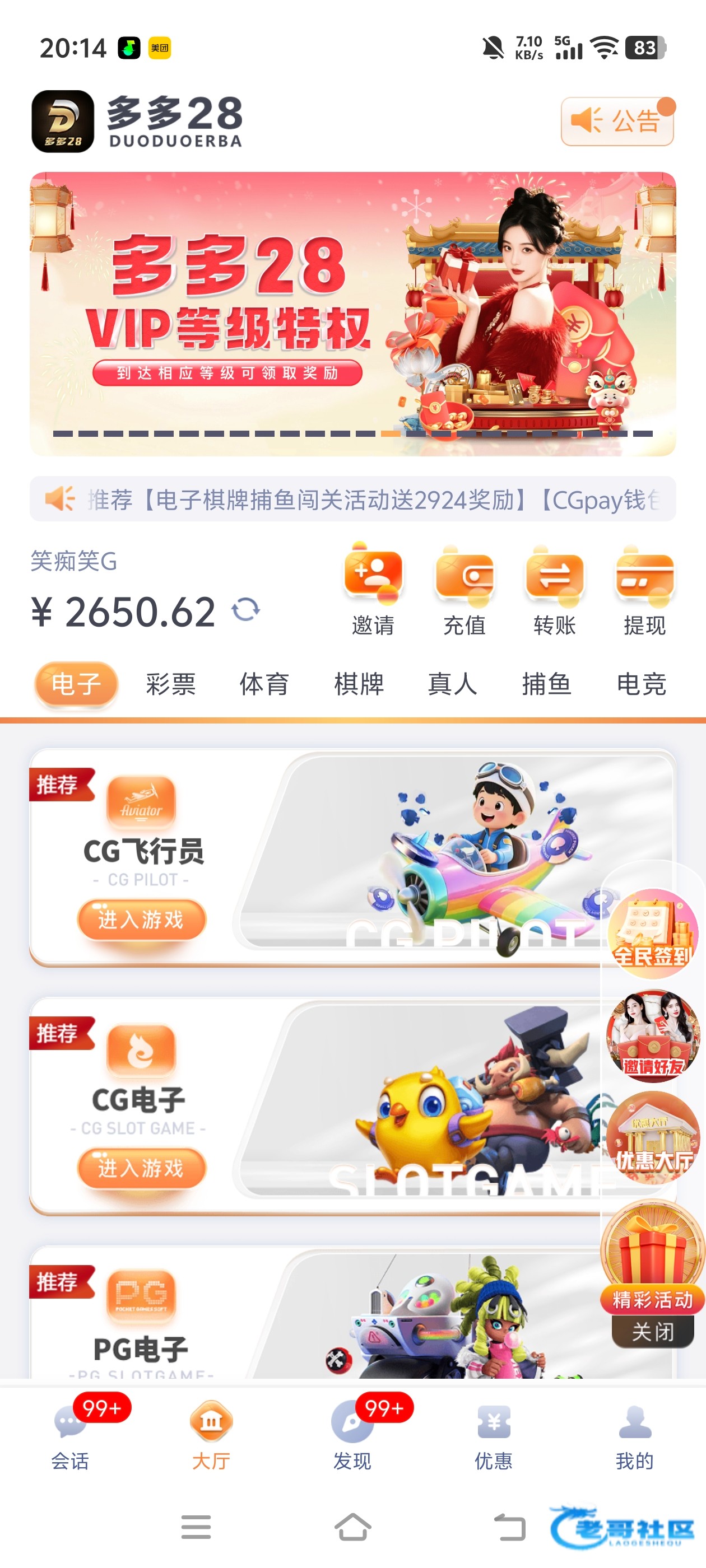Switch to the 彩票 category tab

[x=170, y=684]
